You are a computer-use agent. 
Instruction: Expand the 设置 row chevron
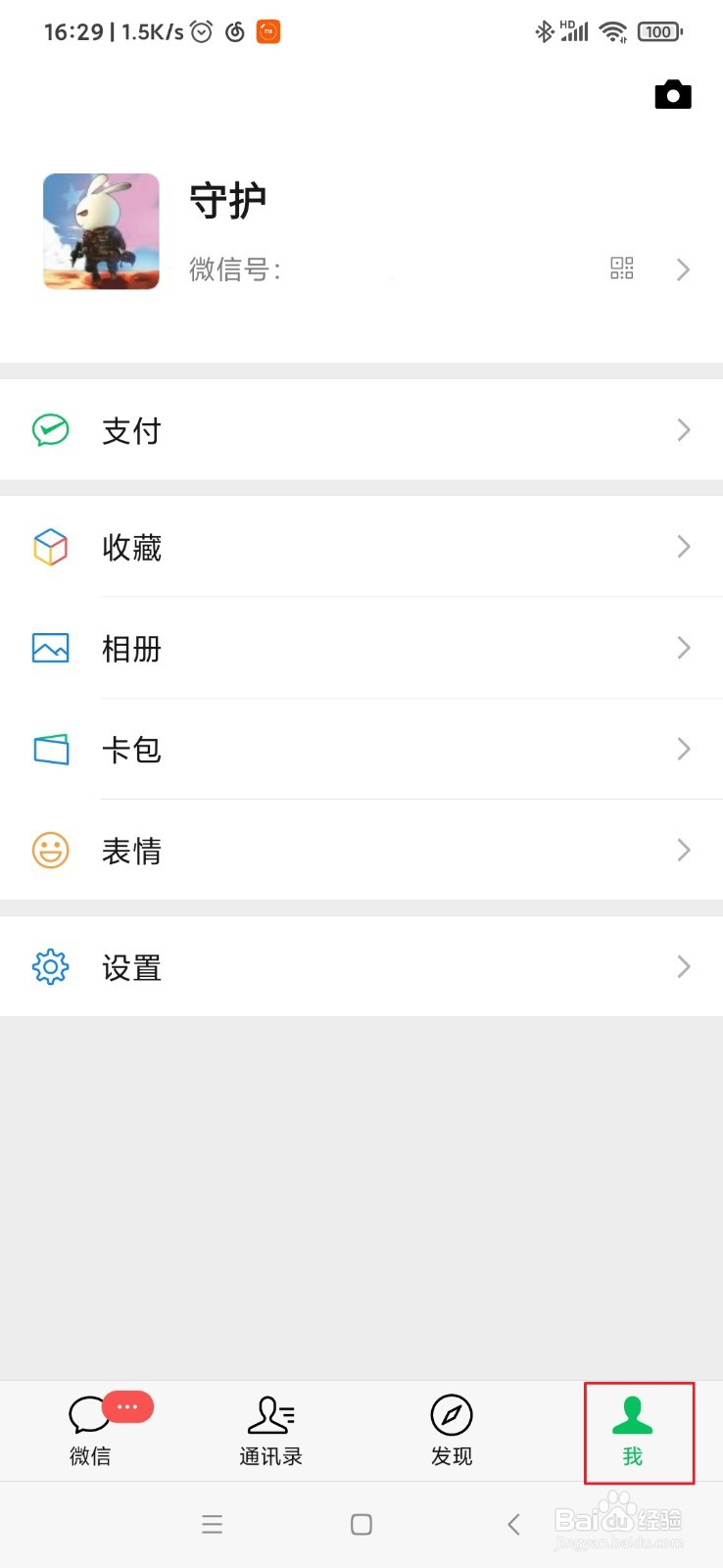[684, 966]
